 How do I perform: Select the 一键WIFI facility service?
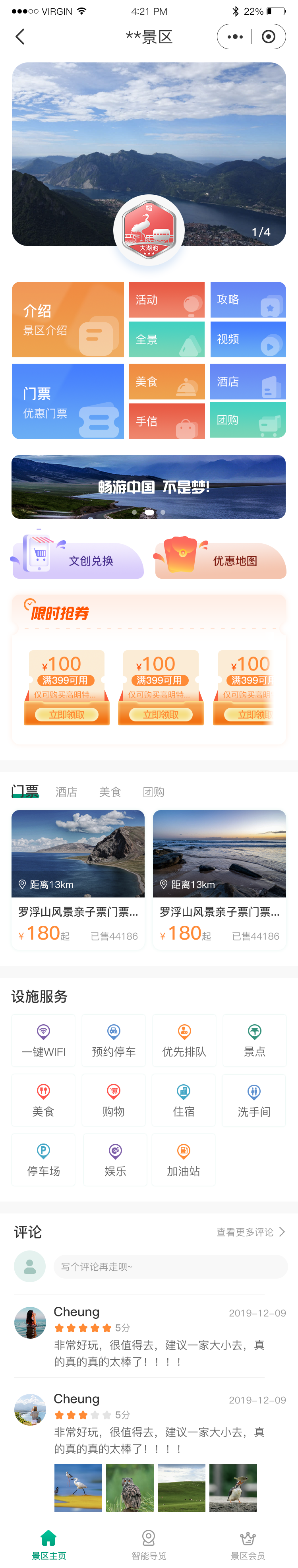(43, 1040)
